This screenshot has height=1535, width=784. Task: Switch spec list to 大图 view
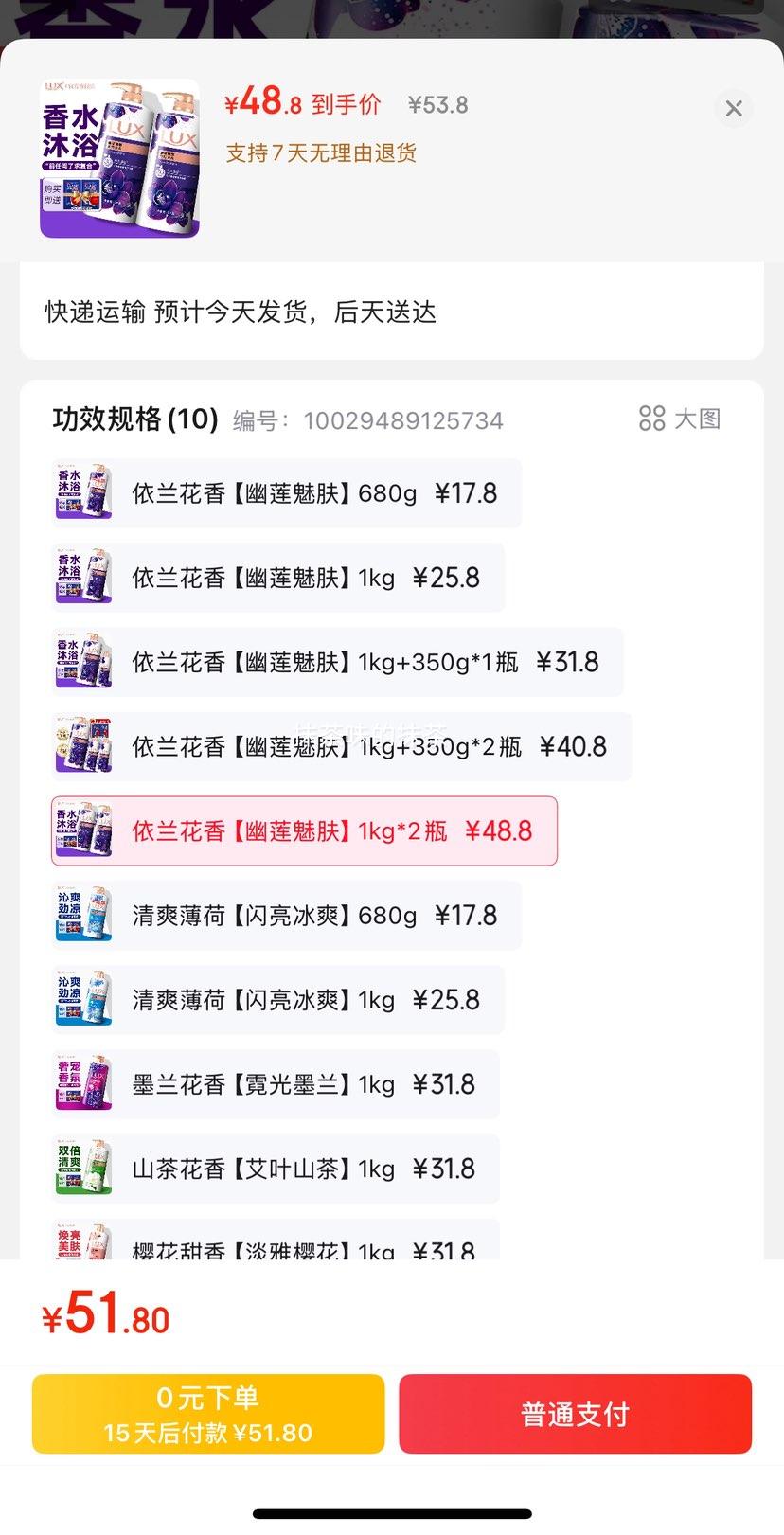(680, 419)
